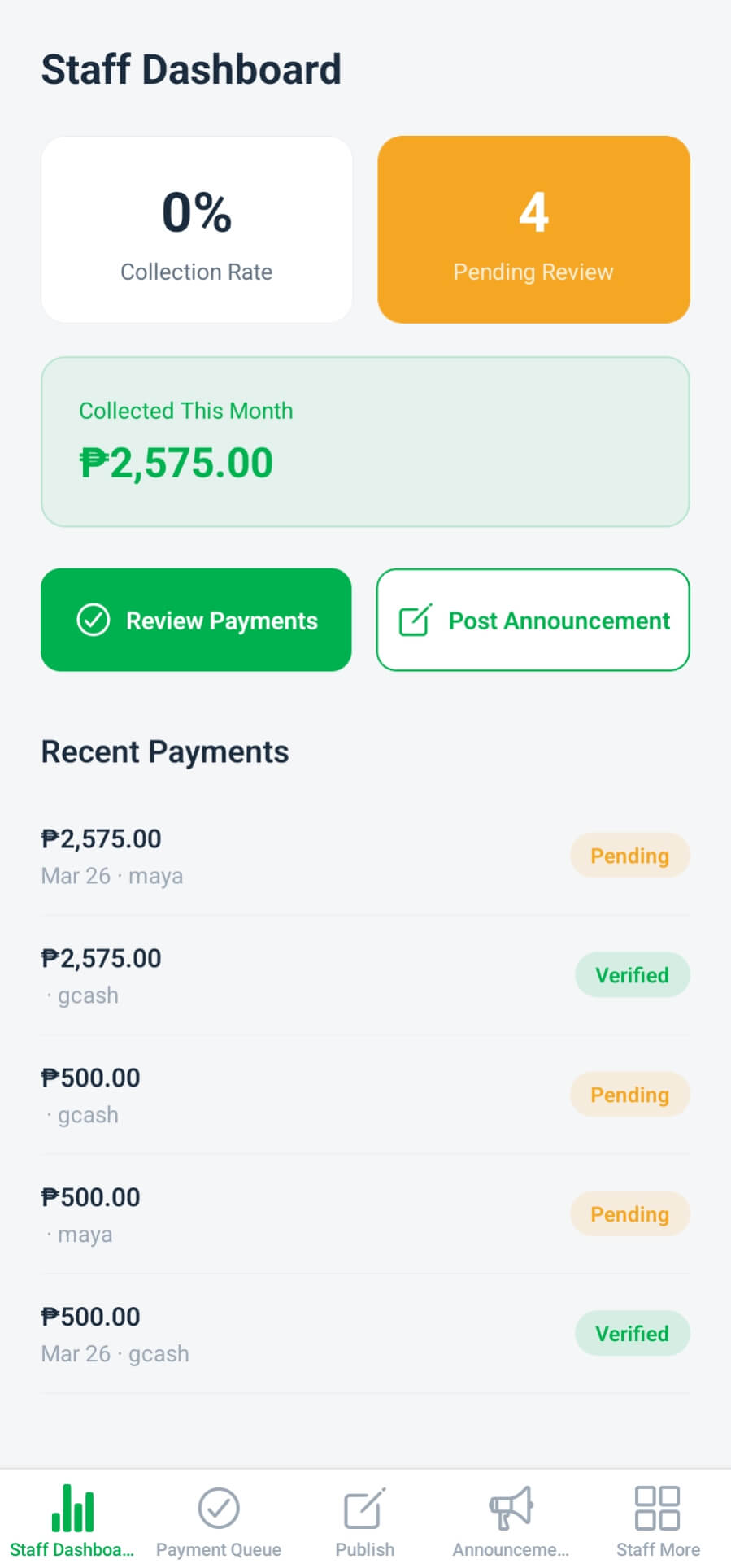Click the 0% Collection Rate progress indicator

pos(196,214)
